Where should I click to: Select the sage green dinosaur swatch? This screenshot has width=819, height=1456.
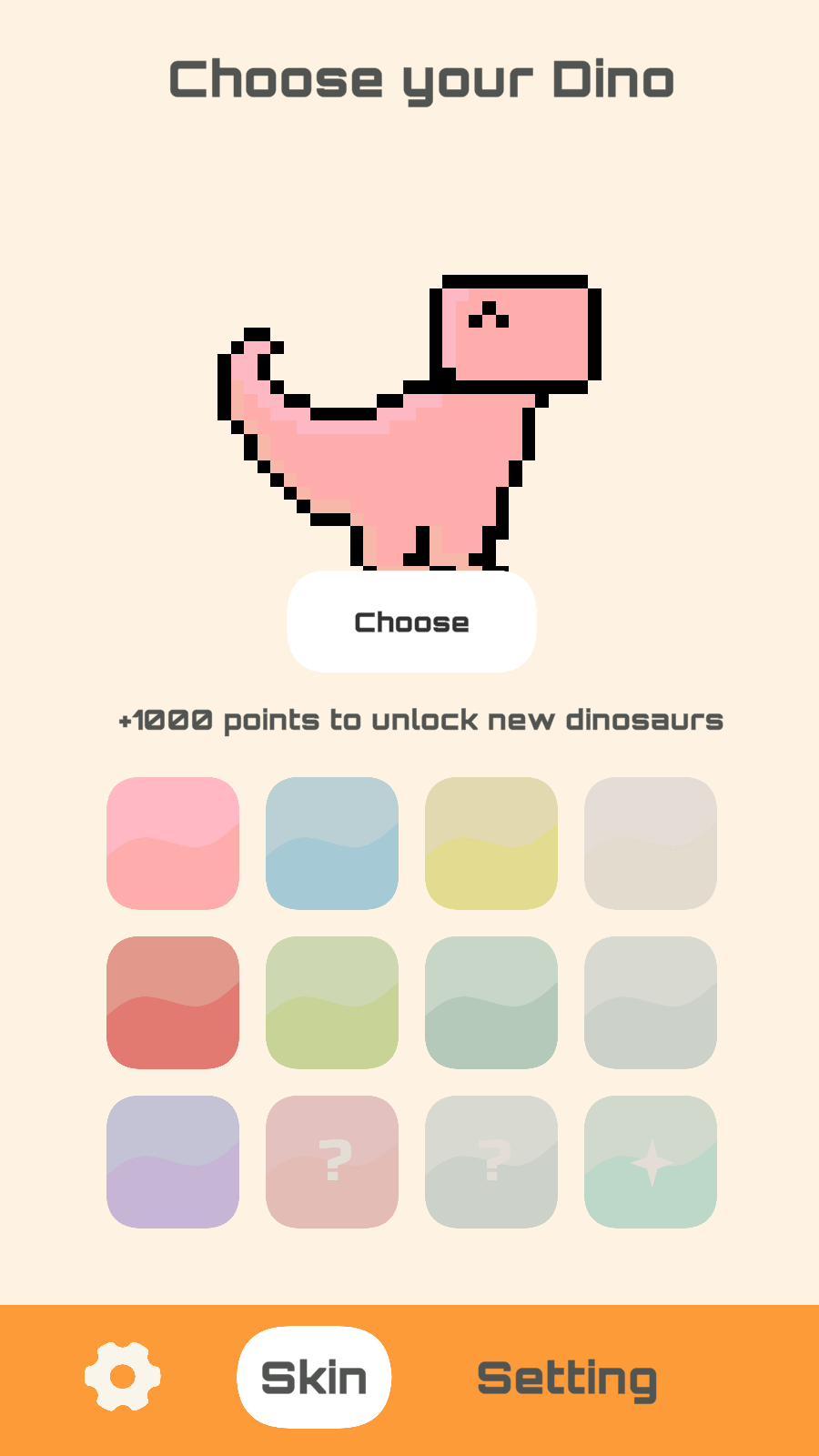491,1002
